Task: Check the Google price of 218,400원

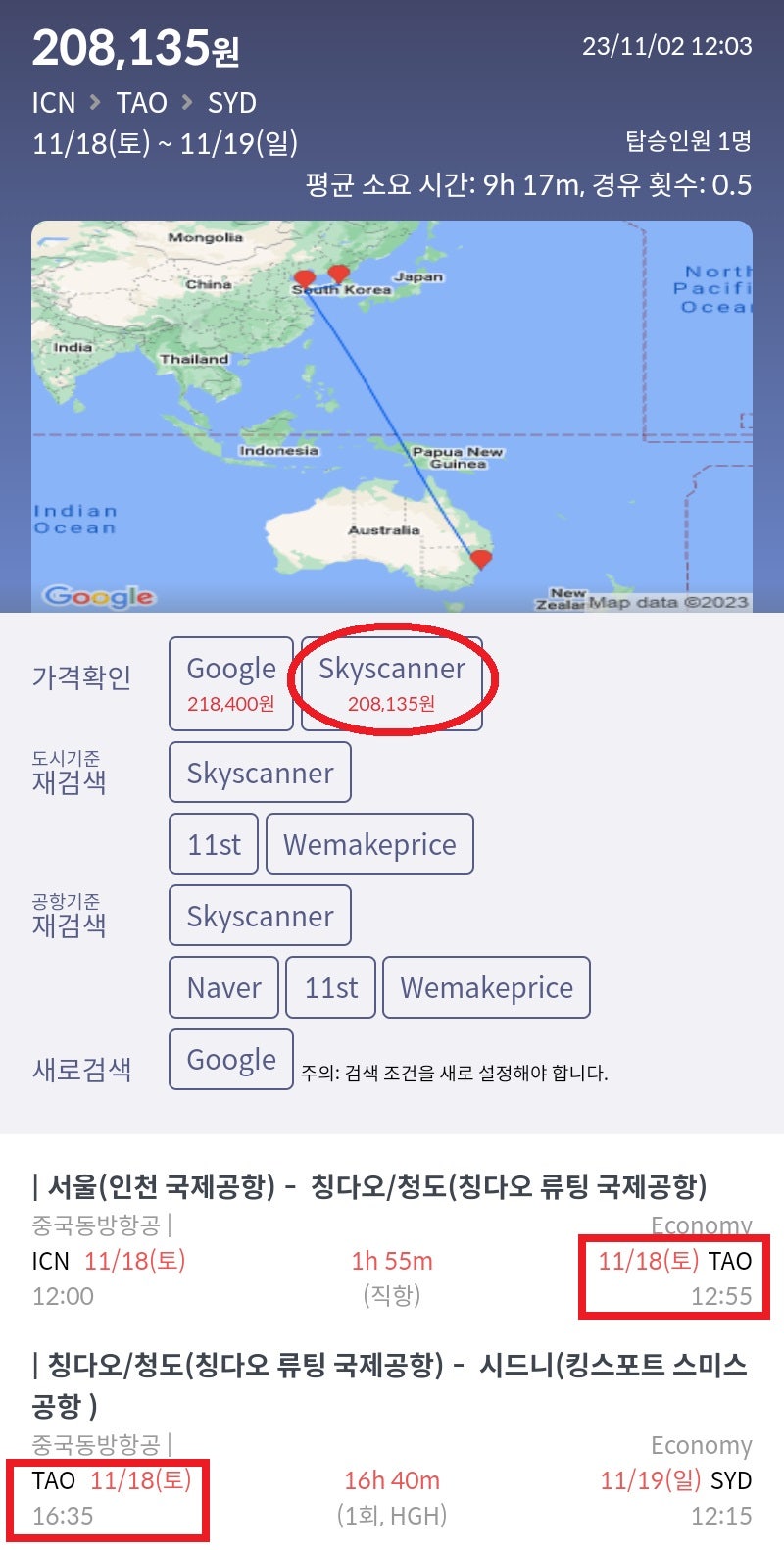Action: tap(231, 683)
